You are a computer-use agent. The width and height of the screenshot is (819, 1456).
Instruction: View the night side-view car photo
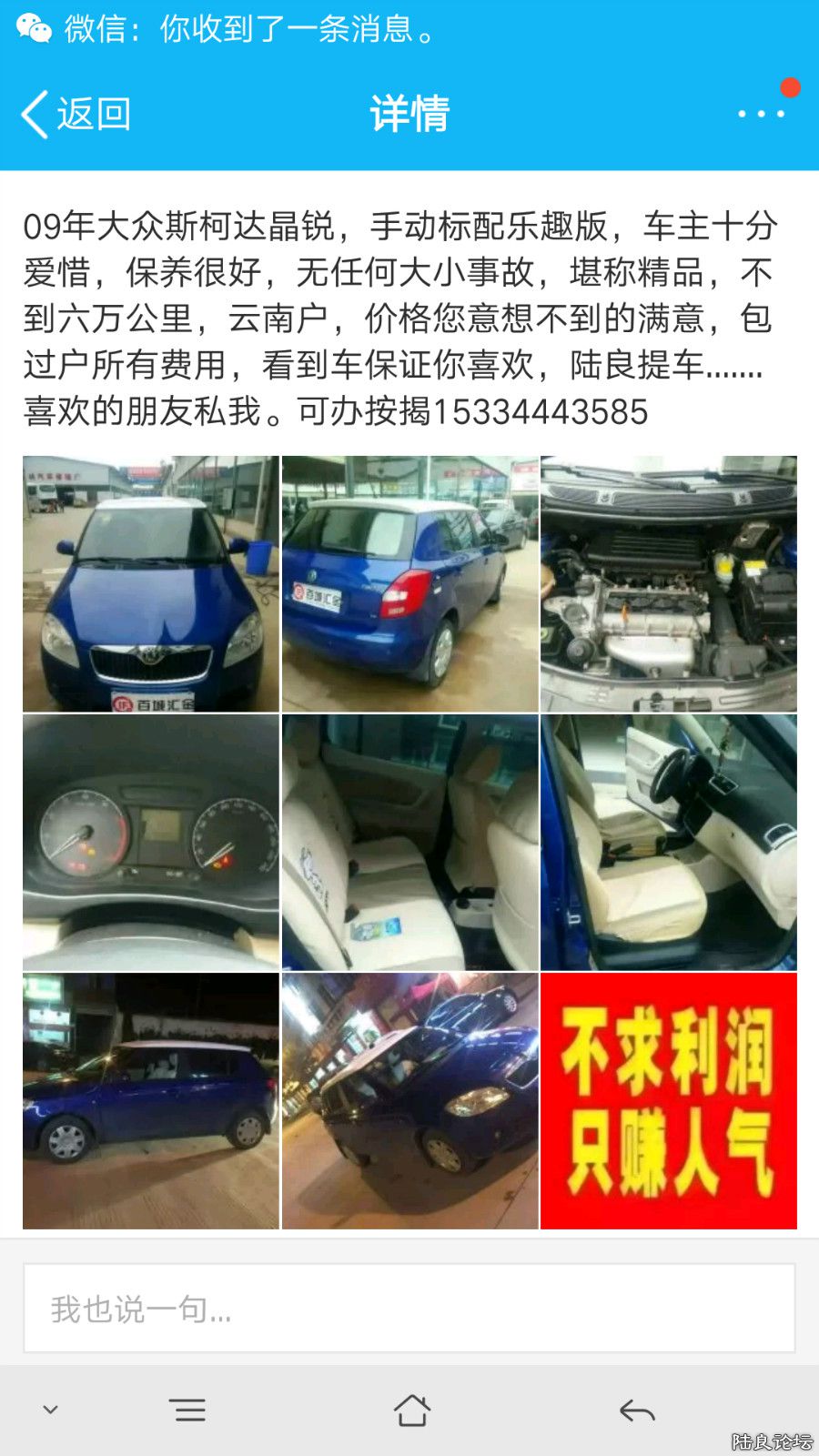click(151, 1101)
